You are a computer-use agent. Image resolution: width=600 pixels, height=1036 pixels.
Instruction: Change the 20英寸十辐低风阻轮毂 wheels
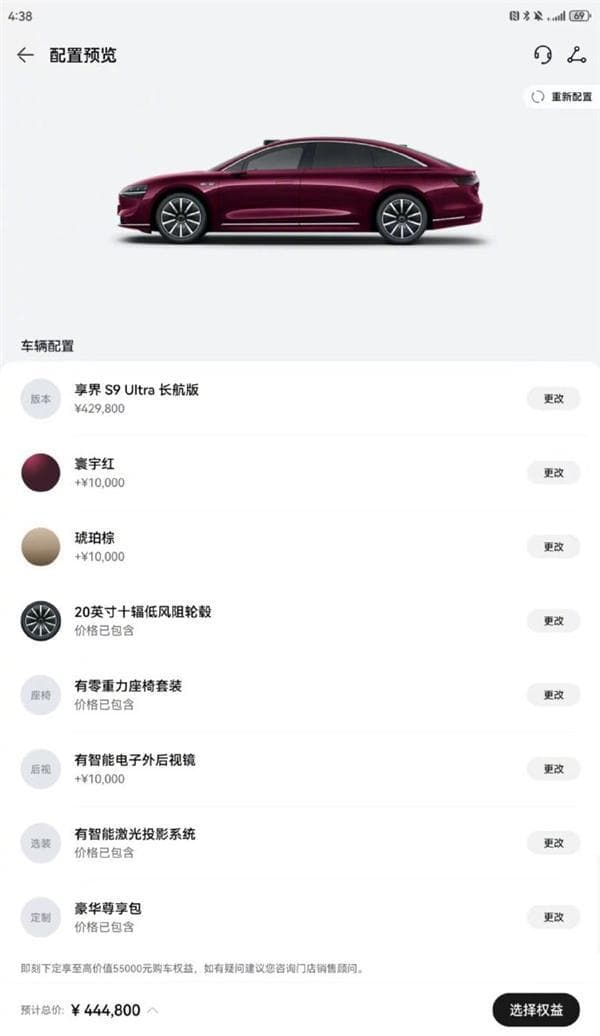pyautogui.click(x=553, y=620)
